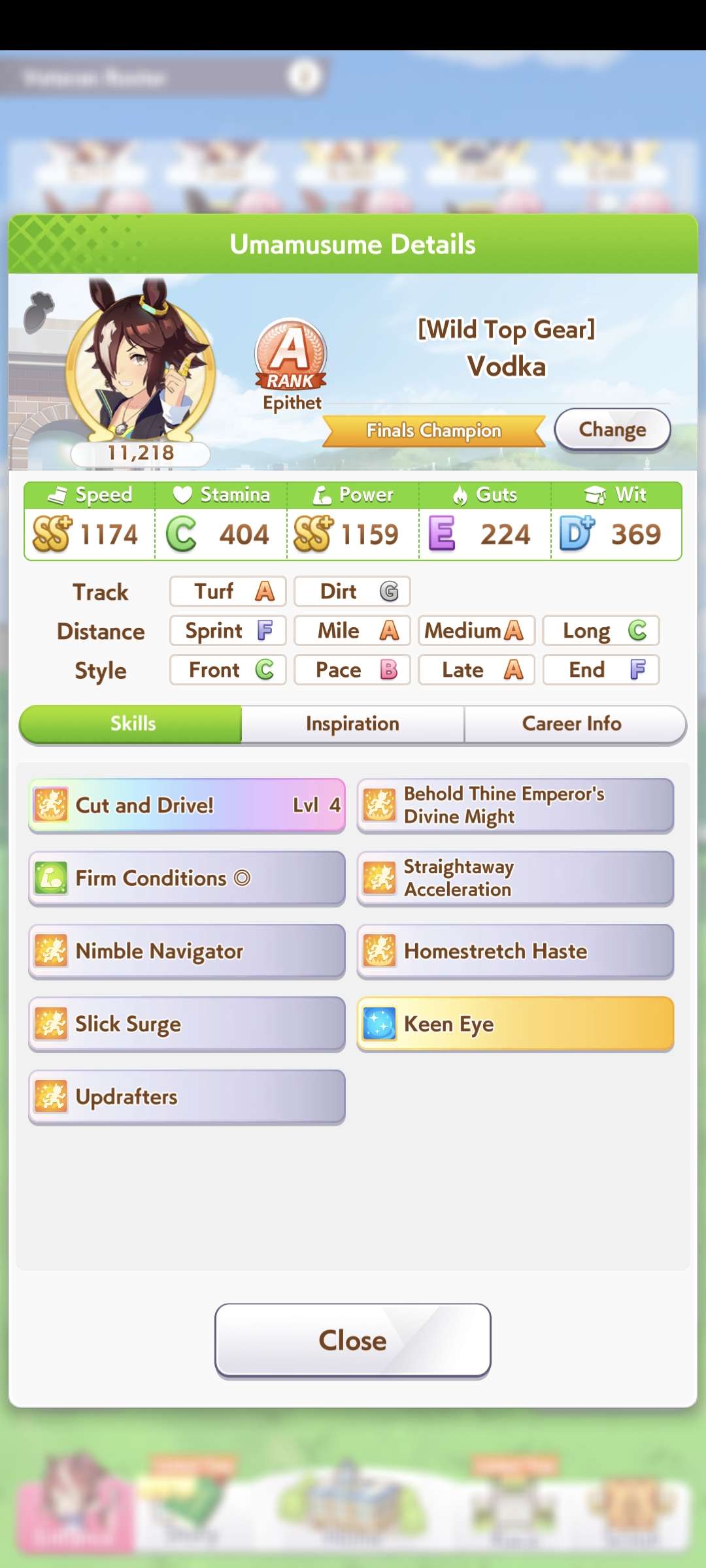Check the Straightaway Acceleration skill

[516, 878]
